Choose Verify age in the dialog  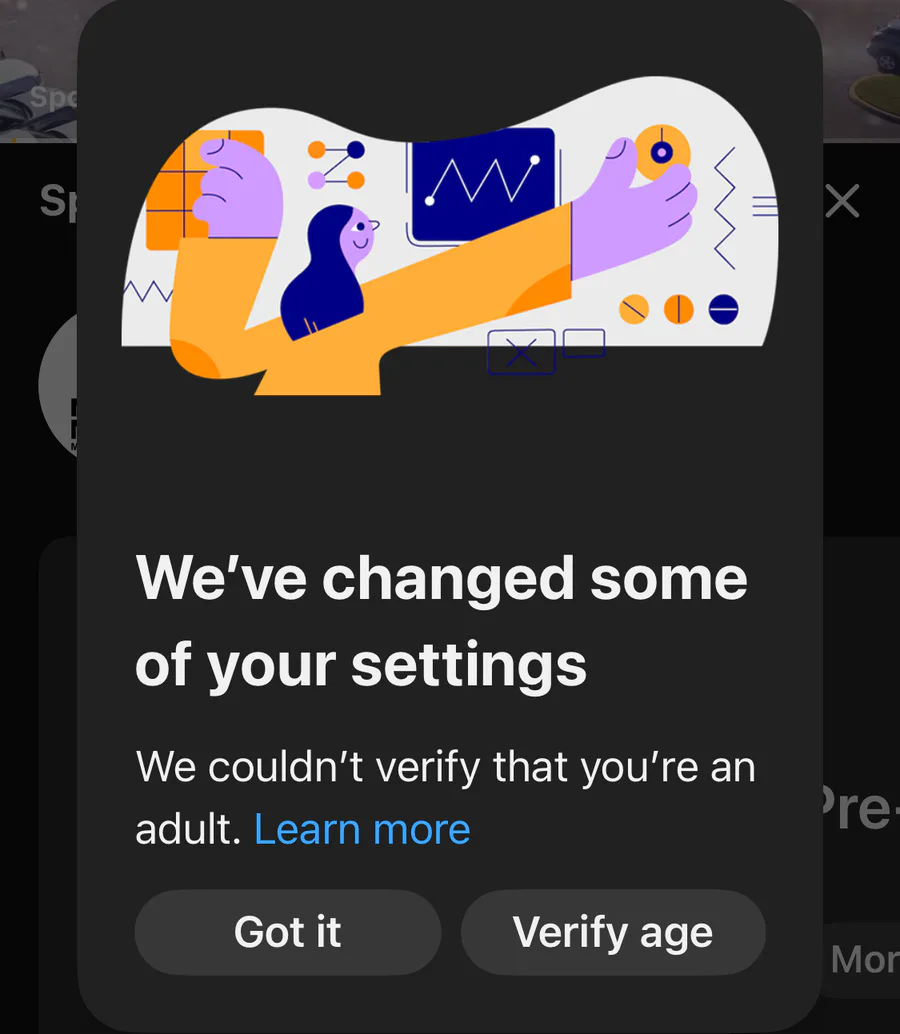(613, 932)
